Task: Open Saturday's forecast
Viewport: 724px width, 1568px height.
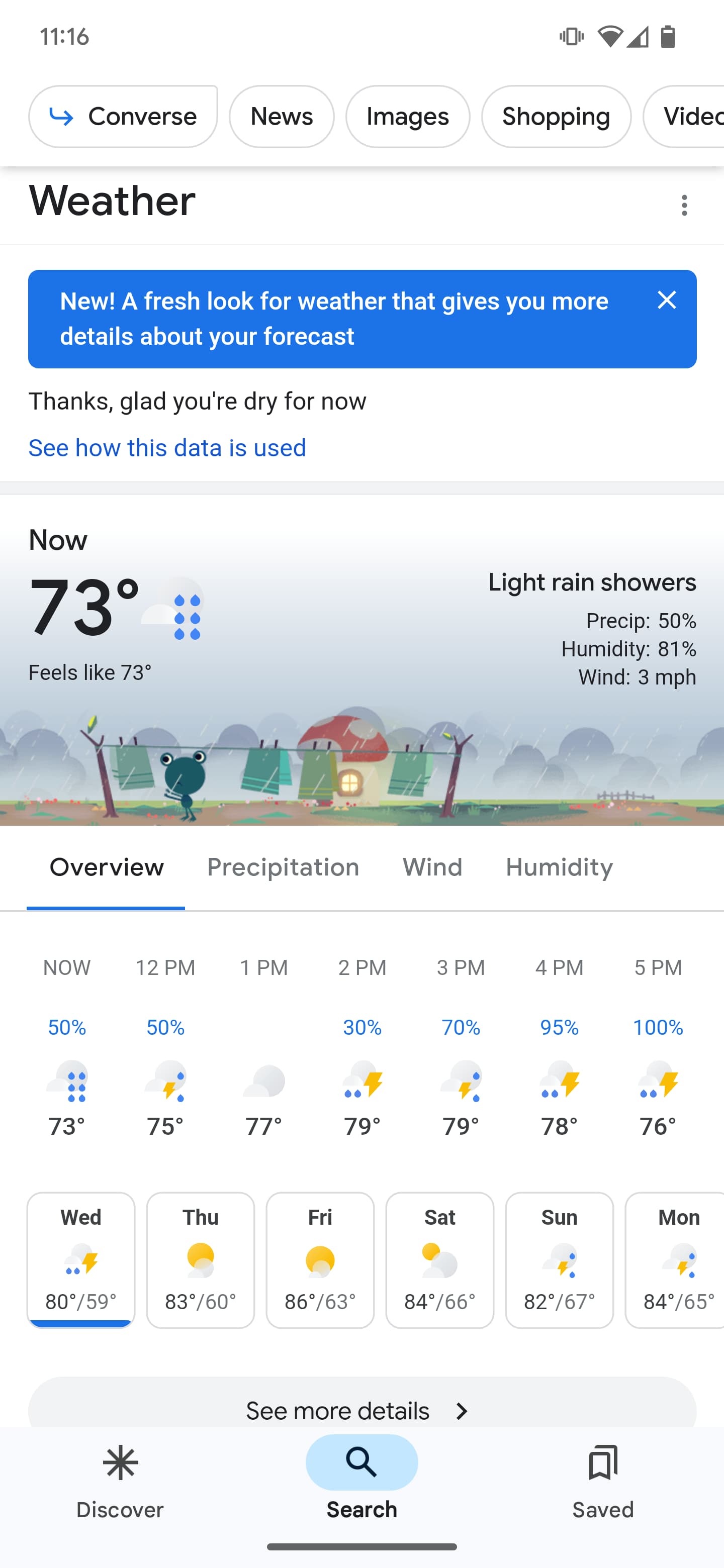Action: coord(439,1260)
